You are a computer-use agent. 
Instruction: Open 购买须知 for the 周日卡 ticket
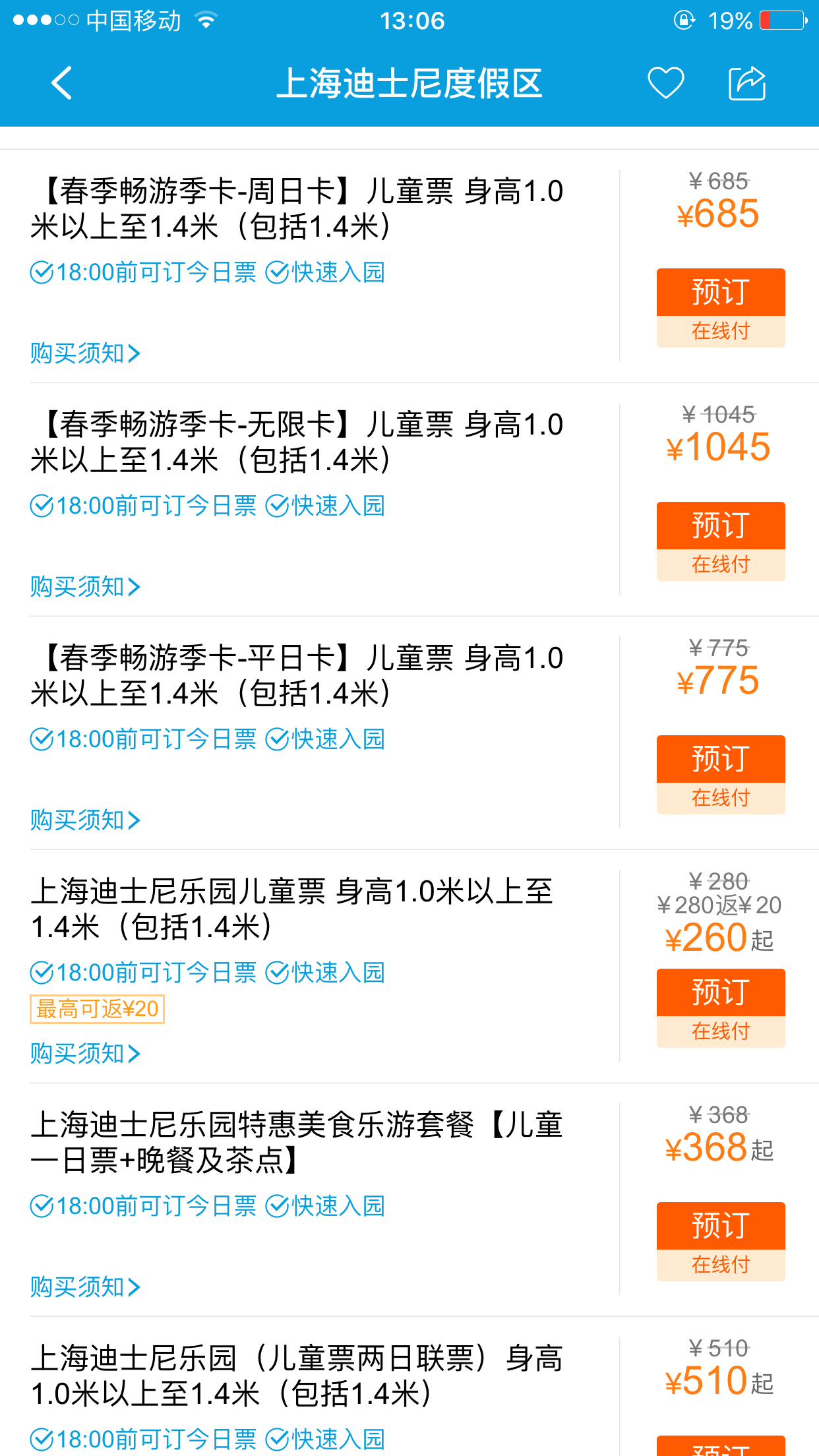coord(85,353)
